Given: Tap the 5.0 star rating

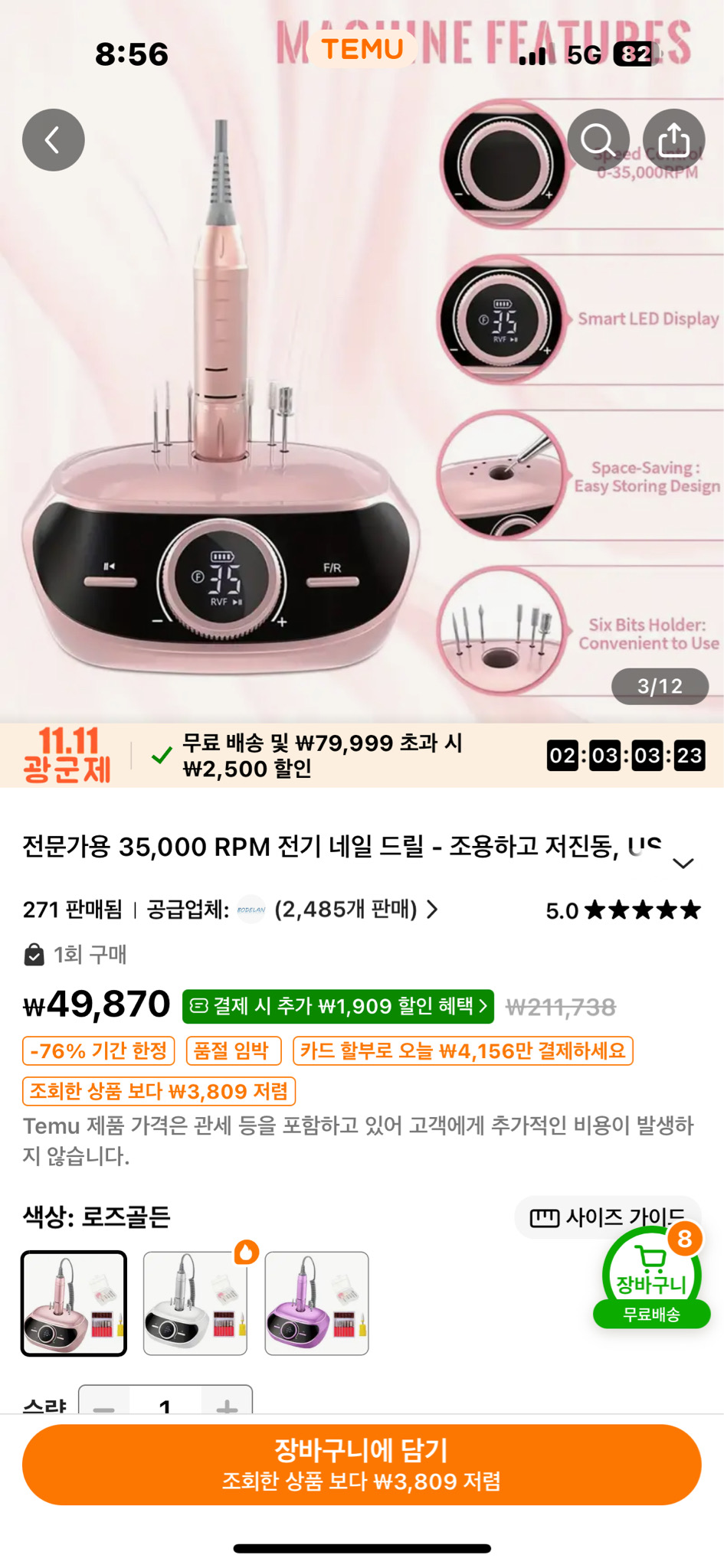Looking at the screenshot, I should tap(619, 910).
